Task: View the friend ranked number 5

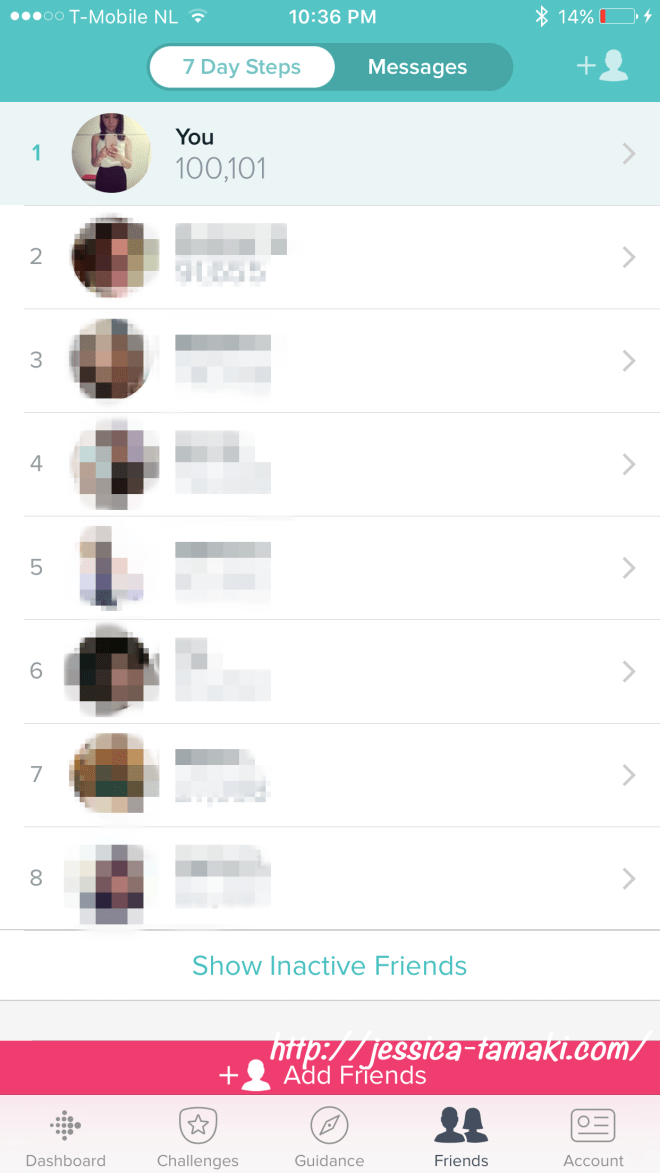Action: [330, 567]
